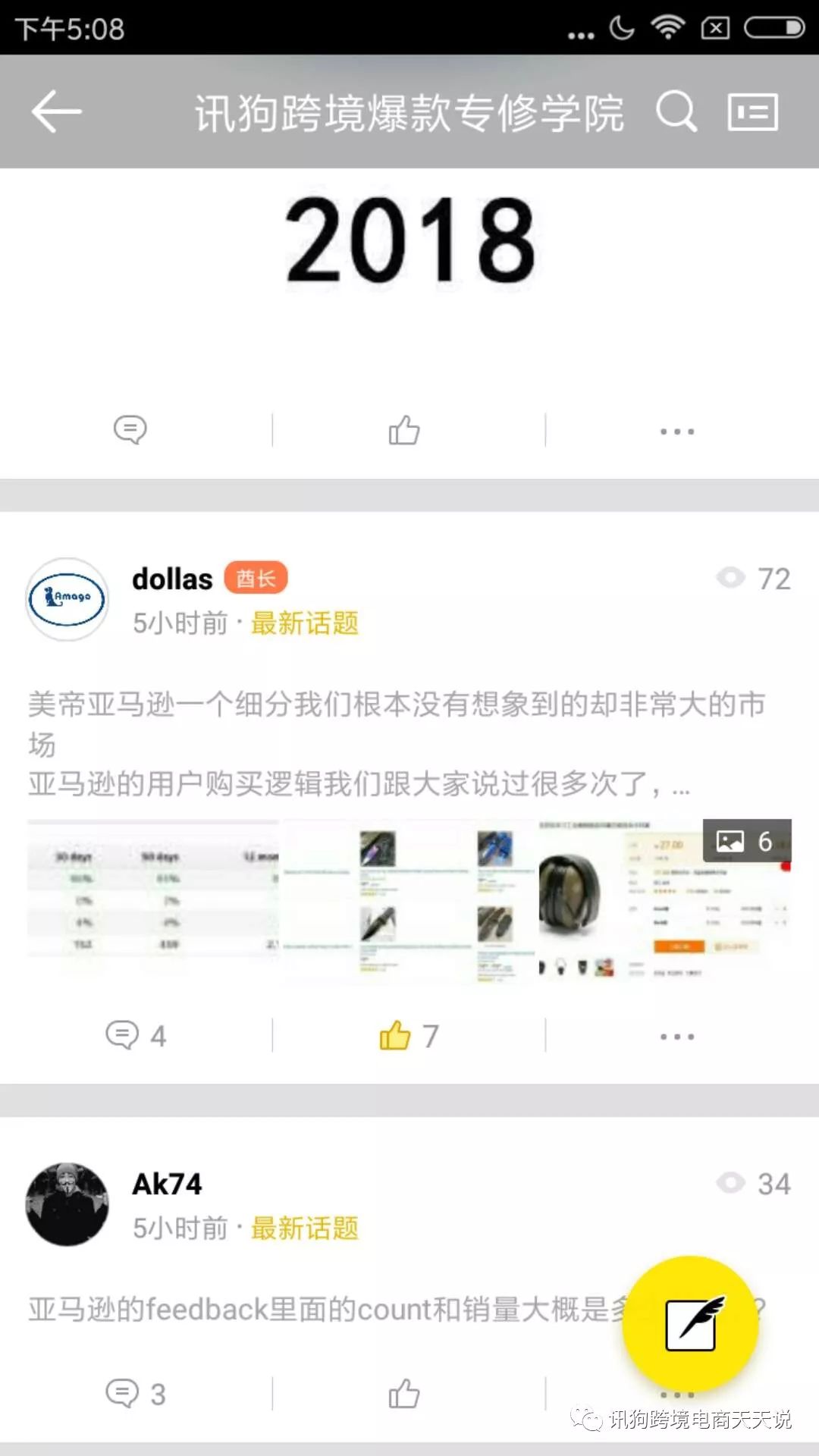Open dollas's profile avatar

pyautogui.click(x=67, y=599)
